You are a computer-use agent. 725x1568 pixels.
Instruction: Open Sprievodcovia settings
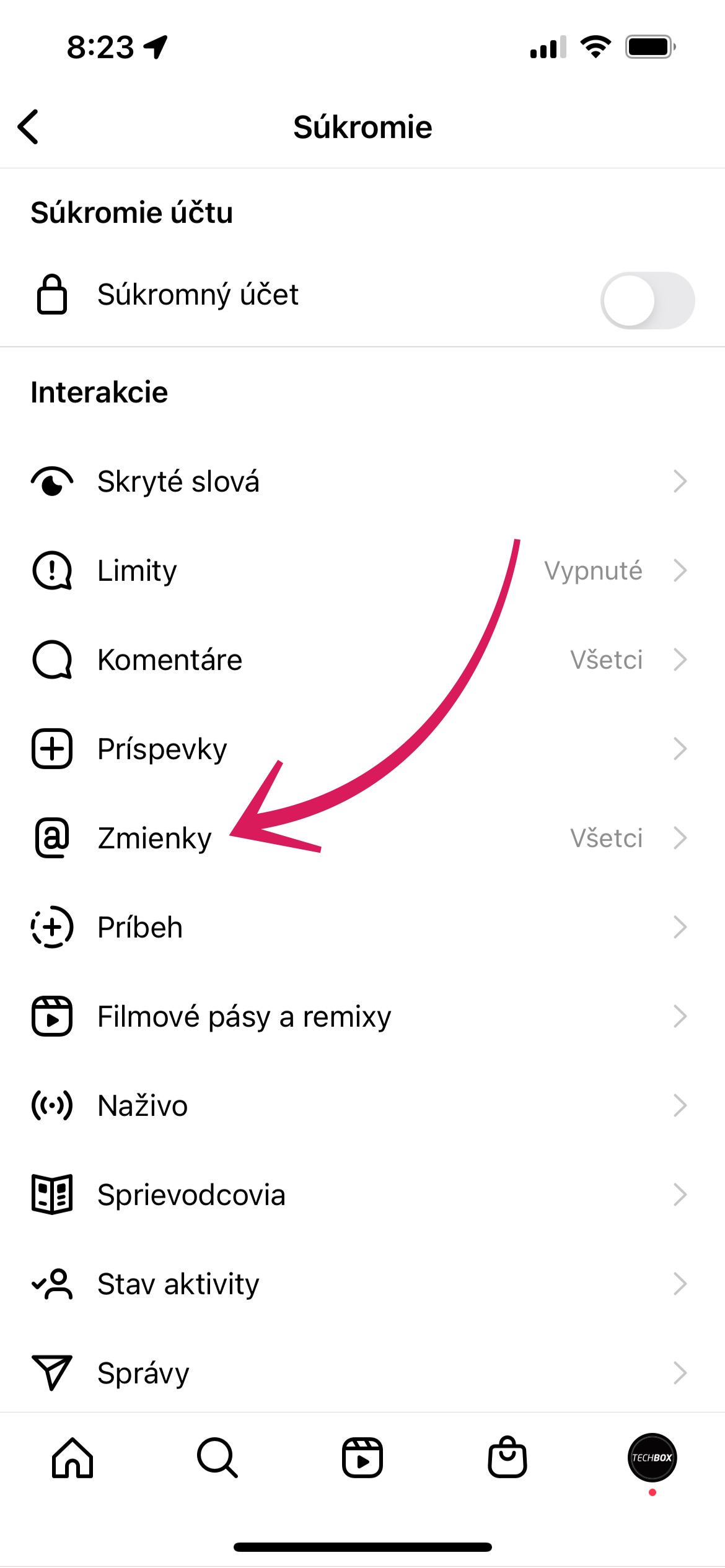coord(362,1195)
